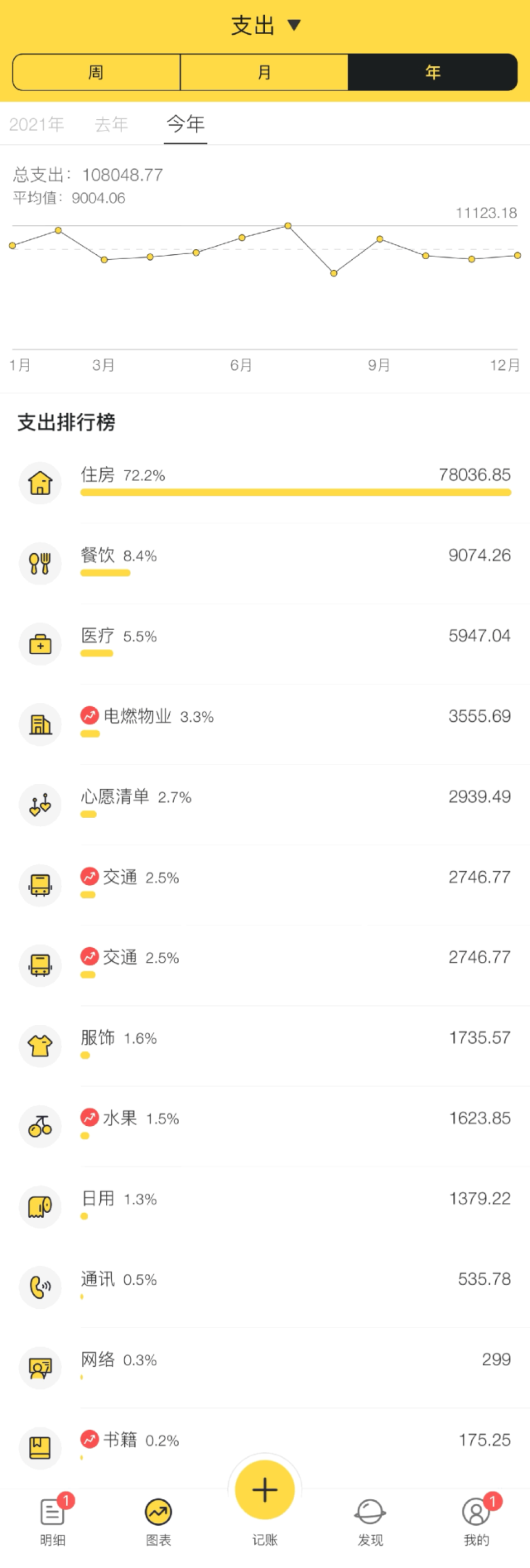Show 2021年 spending

pyautogui.click(x=36, y=124)
